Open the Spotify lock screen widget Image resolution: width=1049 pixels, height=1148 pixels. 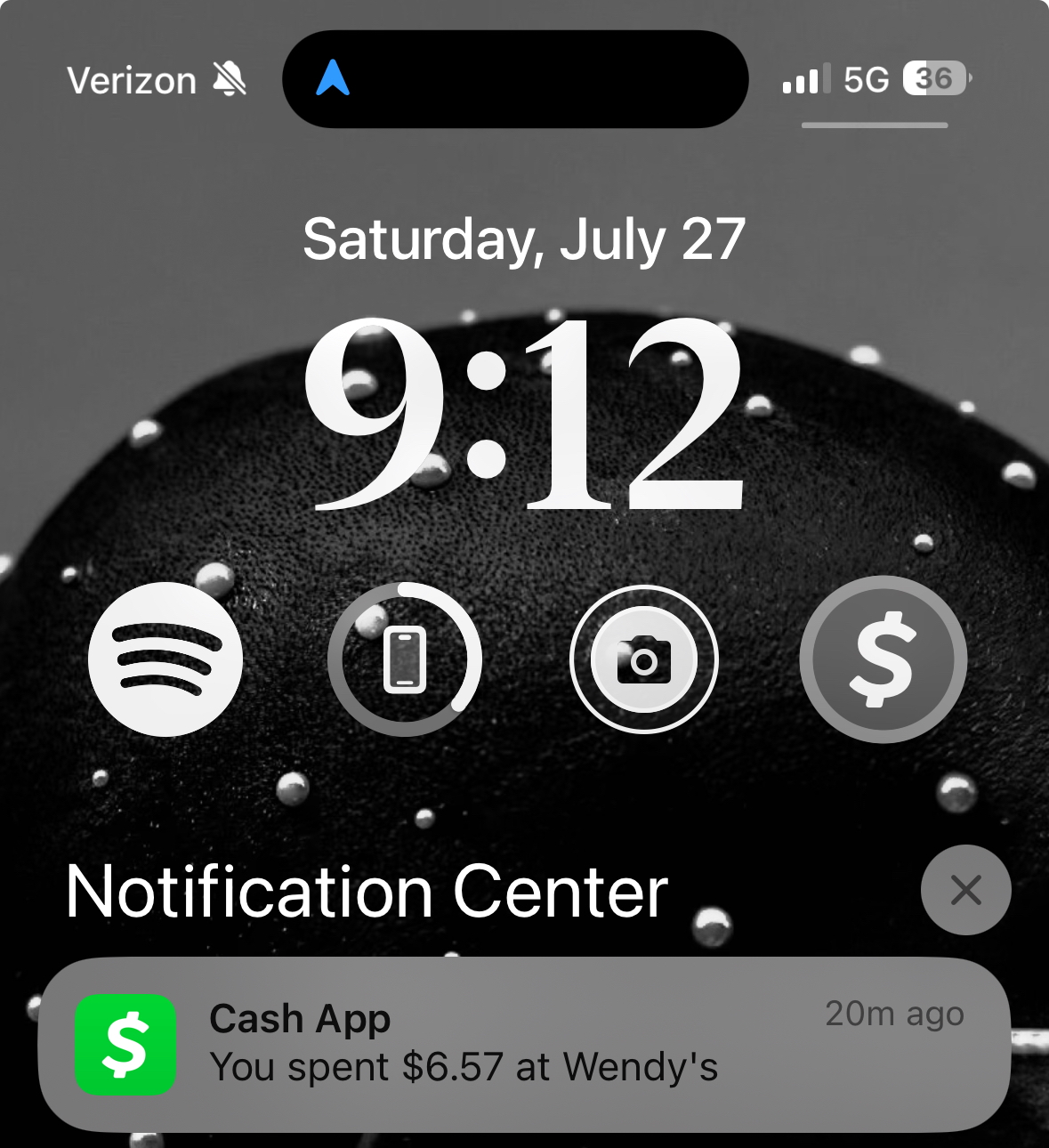click(x=165, y=659)
